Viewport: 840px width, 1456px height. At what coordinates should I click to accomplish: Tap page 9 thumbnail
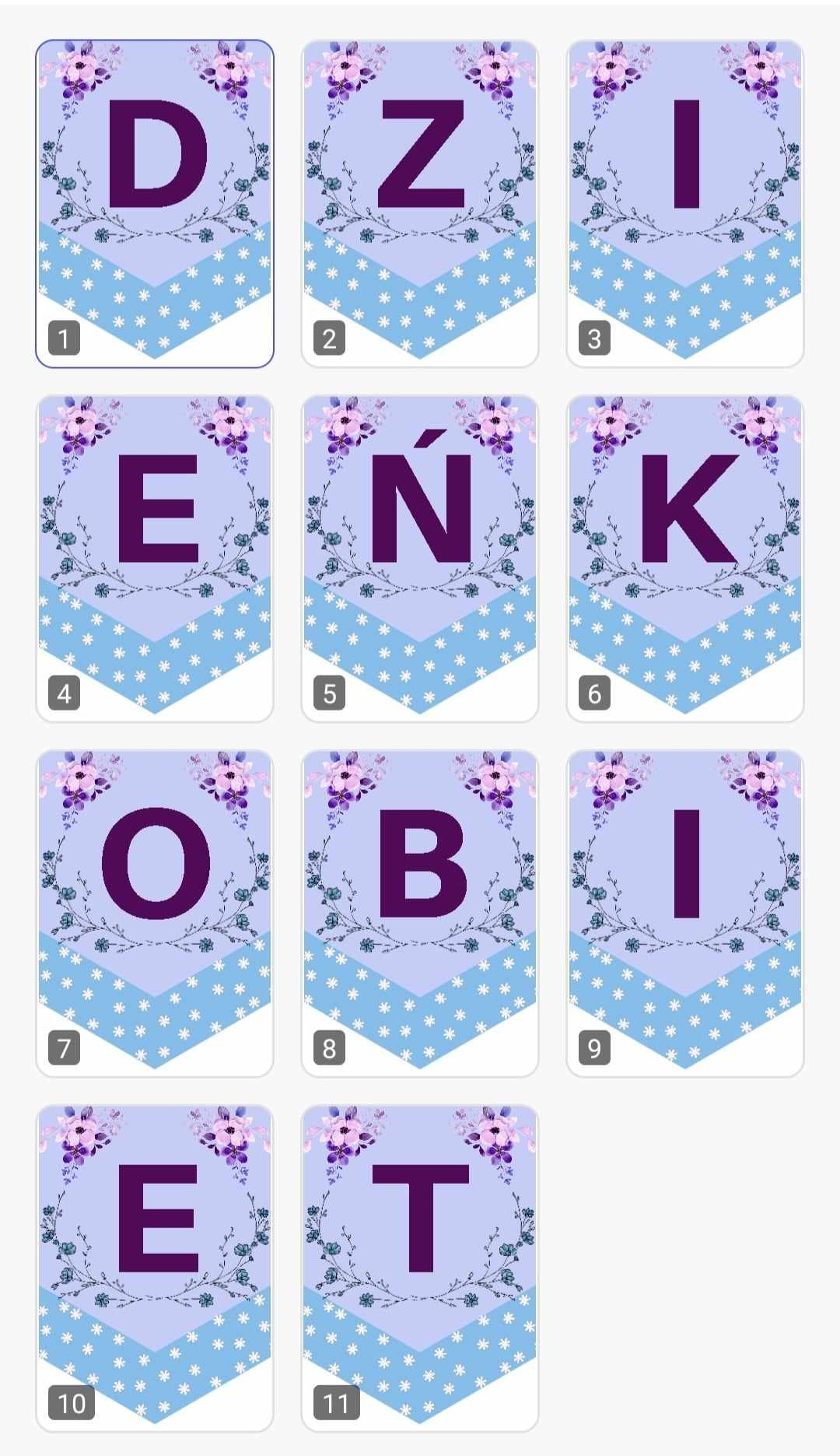click(x=685, y=913)
